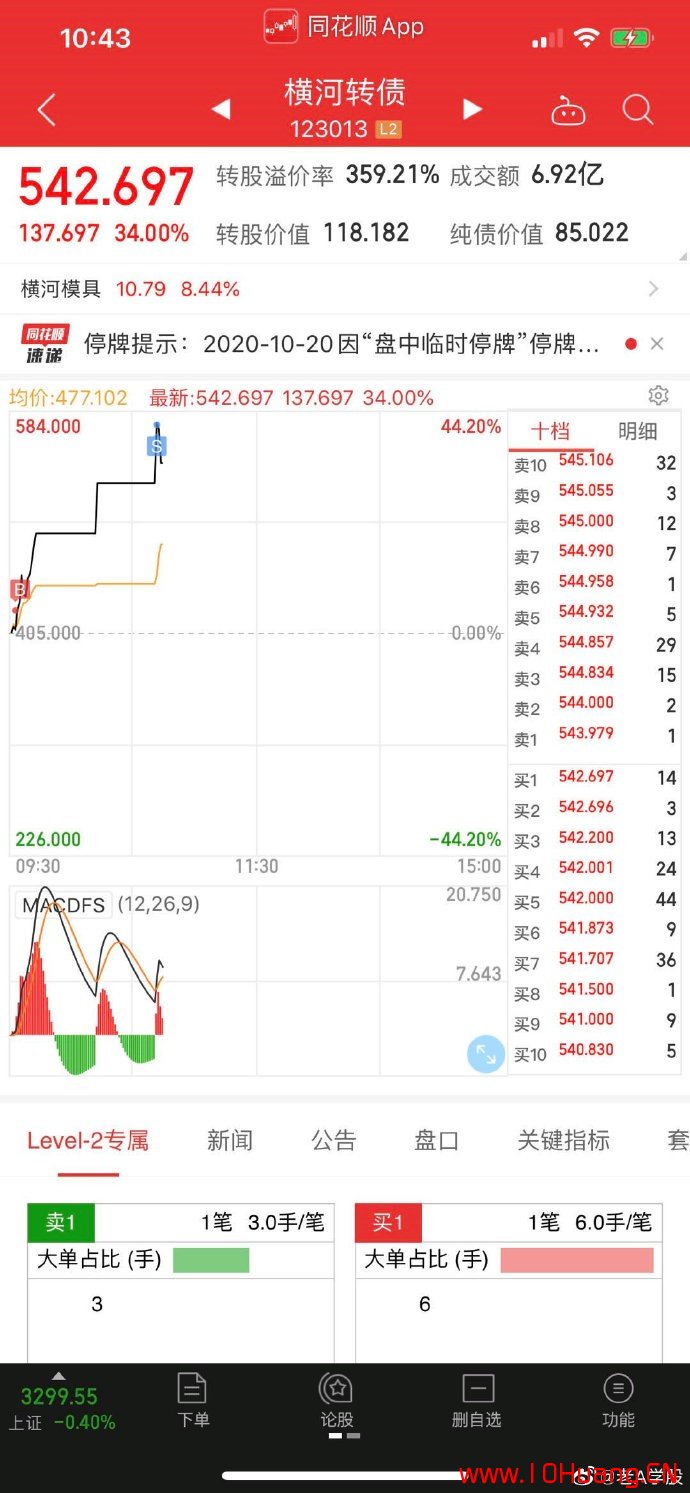Expand the 上证 index bar
The width and height of the screenshot is (690, 1493).
click(59, 1402)
